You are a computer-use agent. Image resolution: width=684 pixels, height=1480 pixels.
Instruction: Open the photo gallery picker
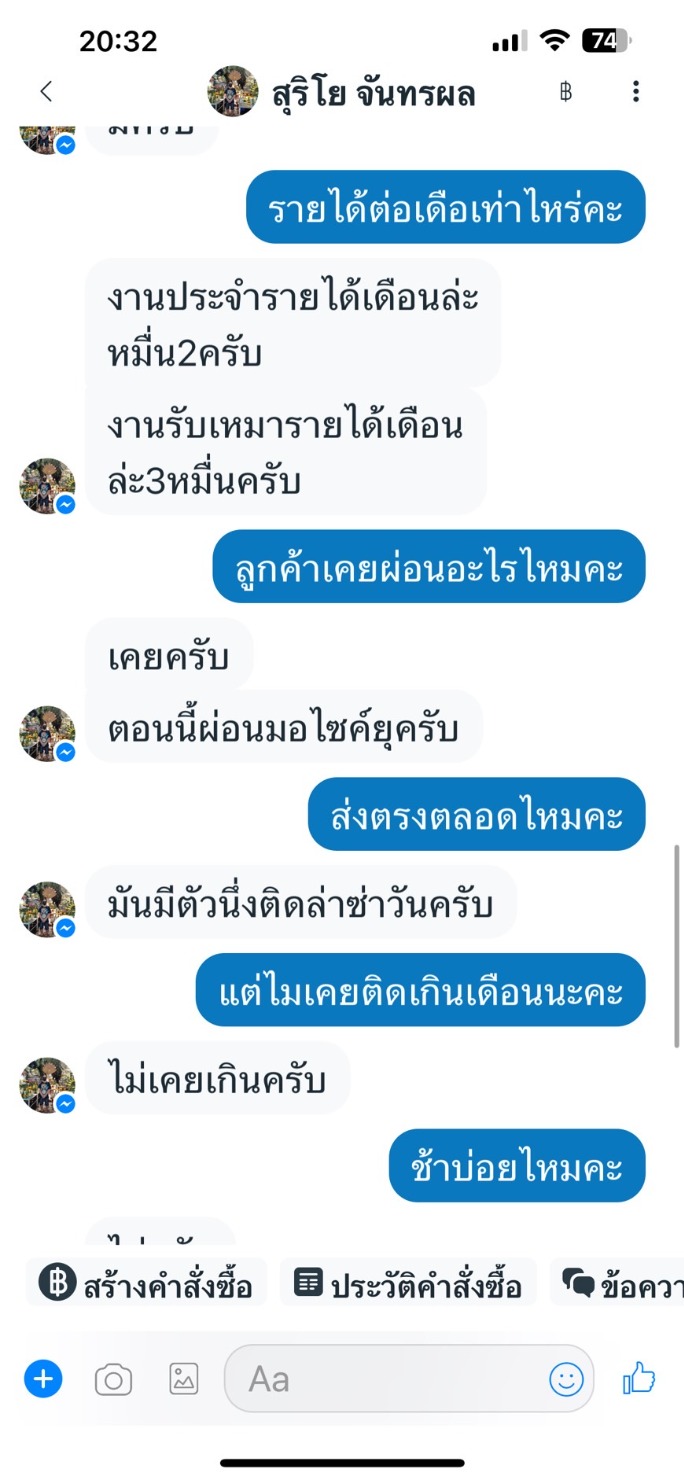[x=184, y=1379]
